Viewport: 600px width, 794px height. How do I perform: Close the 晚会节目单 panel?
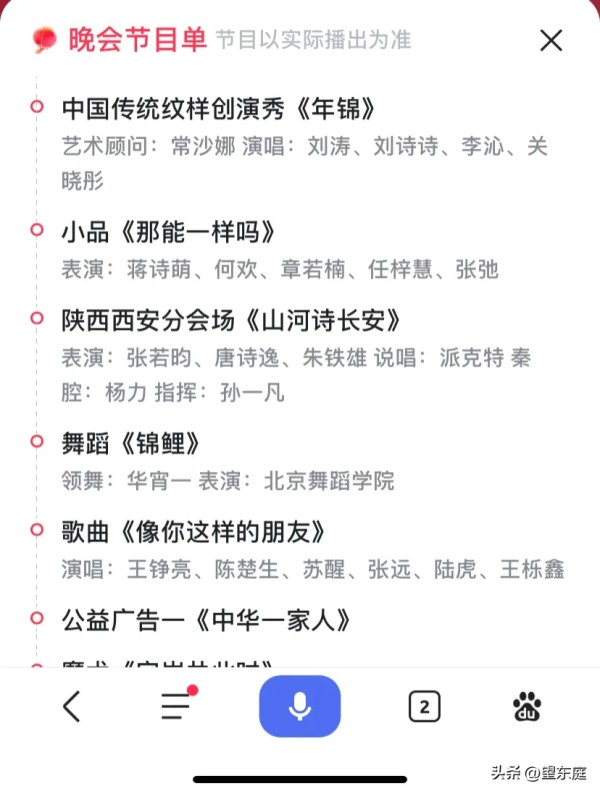551,40
